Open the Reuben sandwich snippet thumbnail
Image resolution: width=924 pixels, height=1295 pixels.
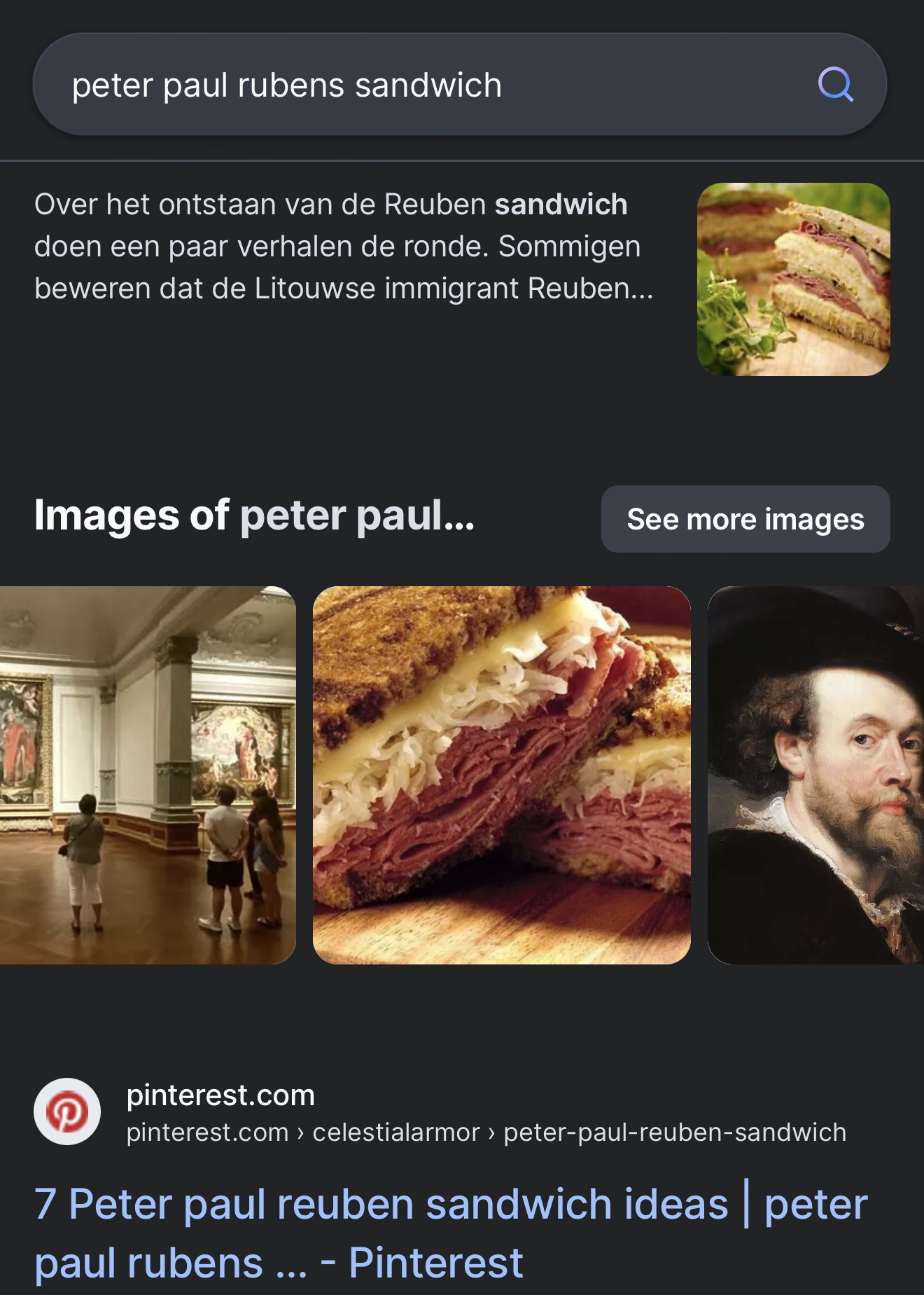pyautogui.click(x=793, y=279)
